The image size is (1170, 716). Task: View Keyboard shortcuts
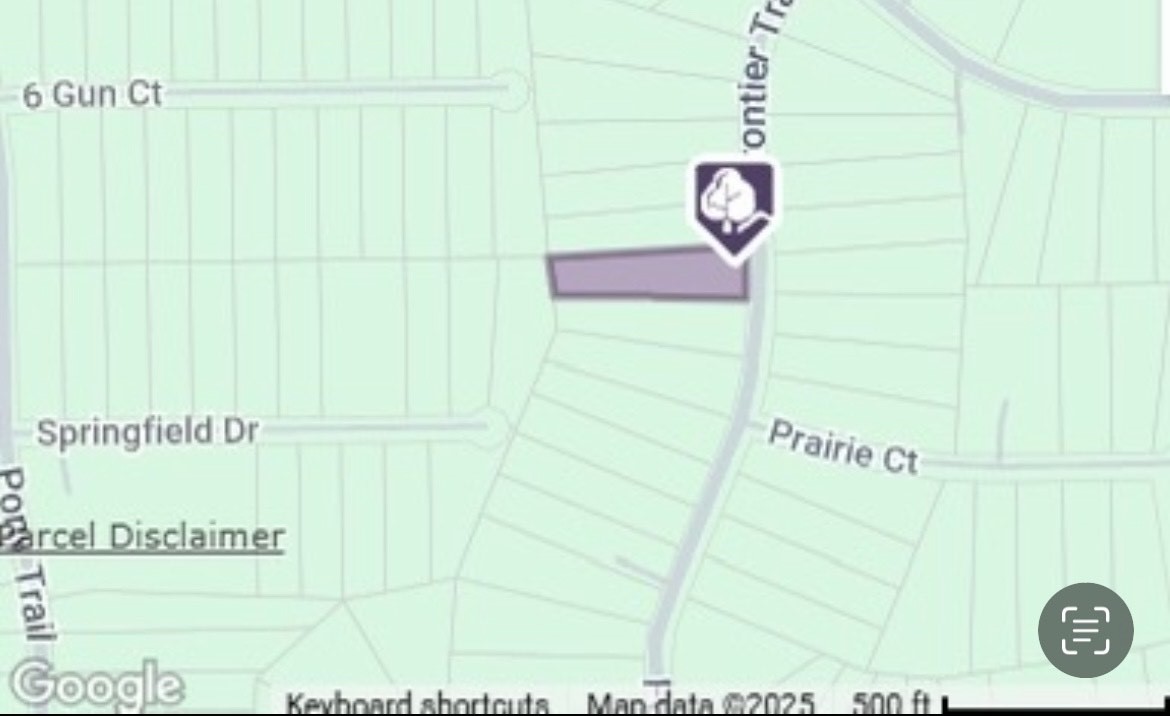pyautogui.click(x=417, y=704)
